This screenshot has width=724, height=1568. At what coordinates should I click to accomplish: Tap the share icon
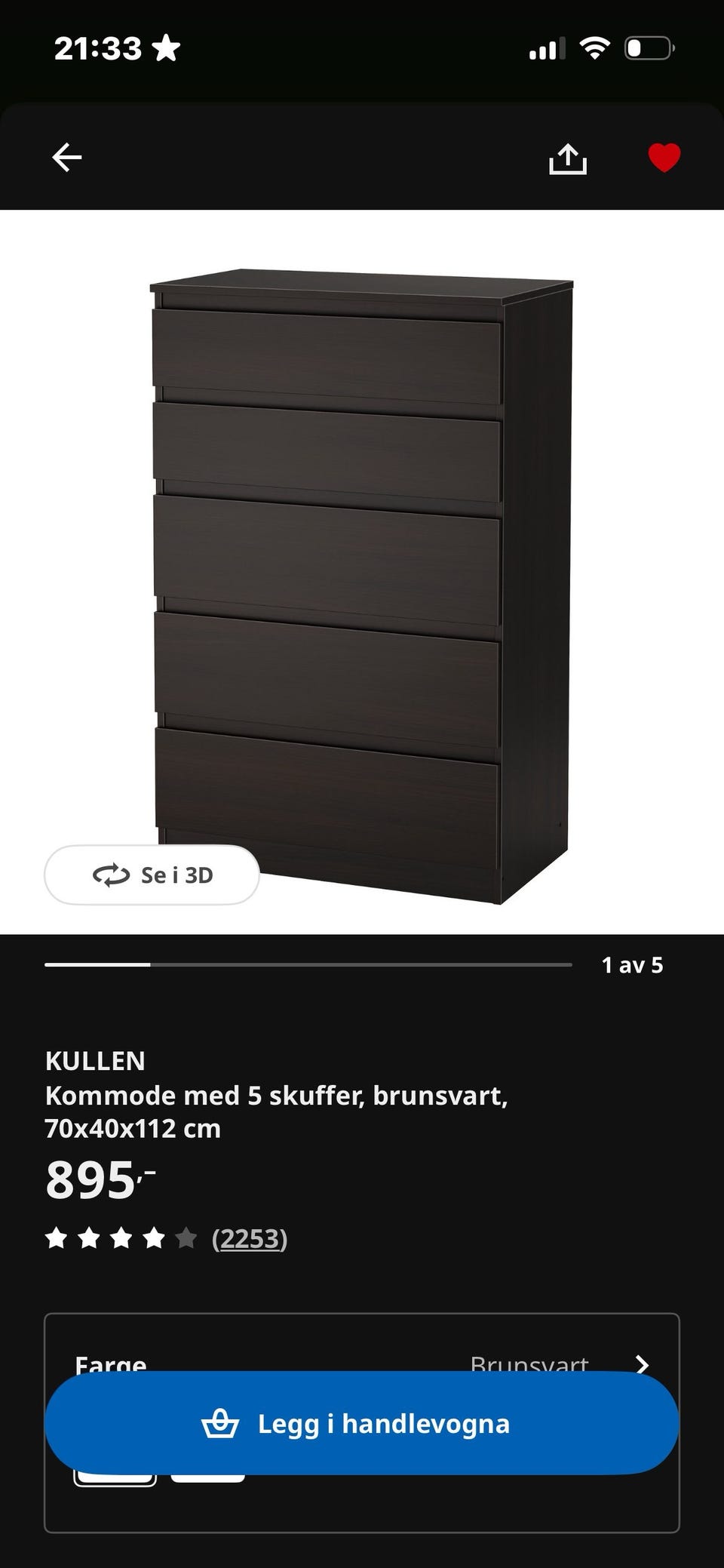coord(569,157)
